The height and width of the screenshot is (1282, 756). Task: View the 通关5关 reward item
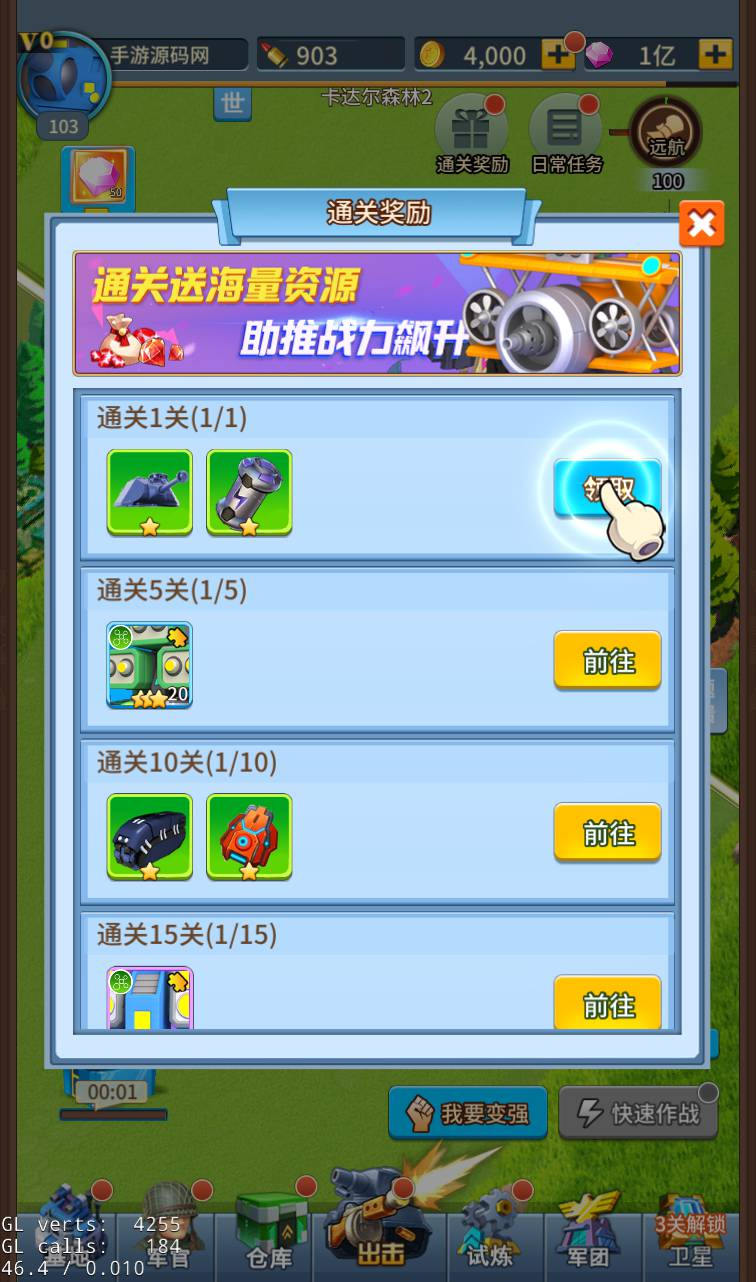point(150,665)
